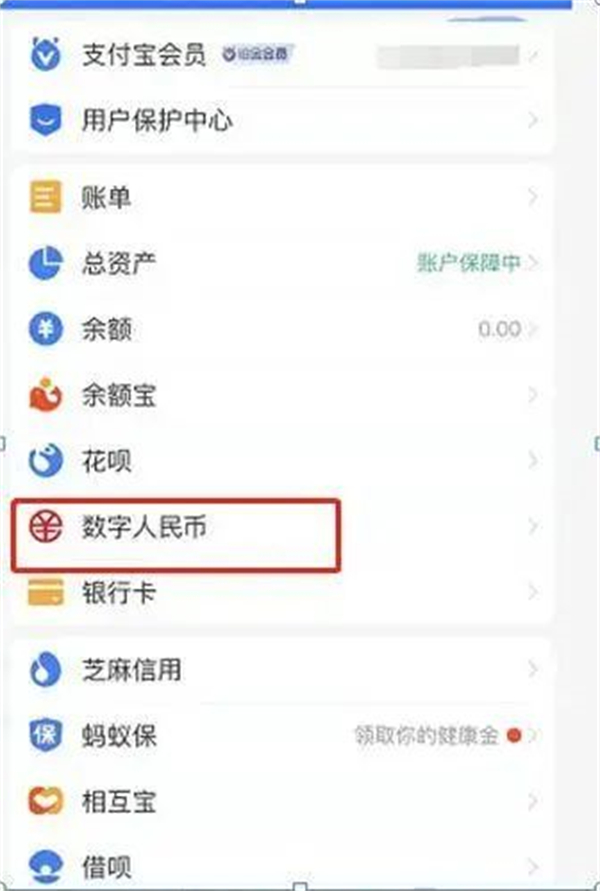View 总资产 total assets
600x891 pixels.
[118, 265]
